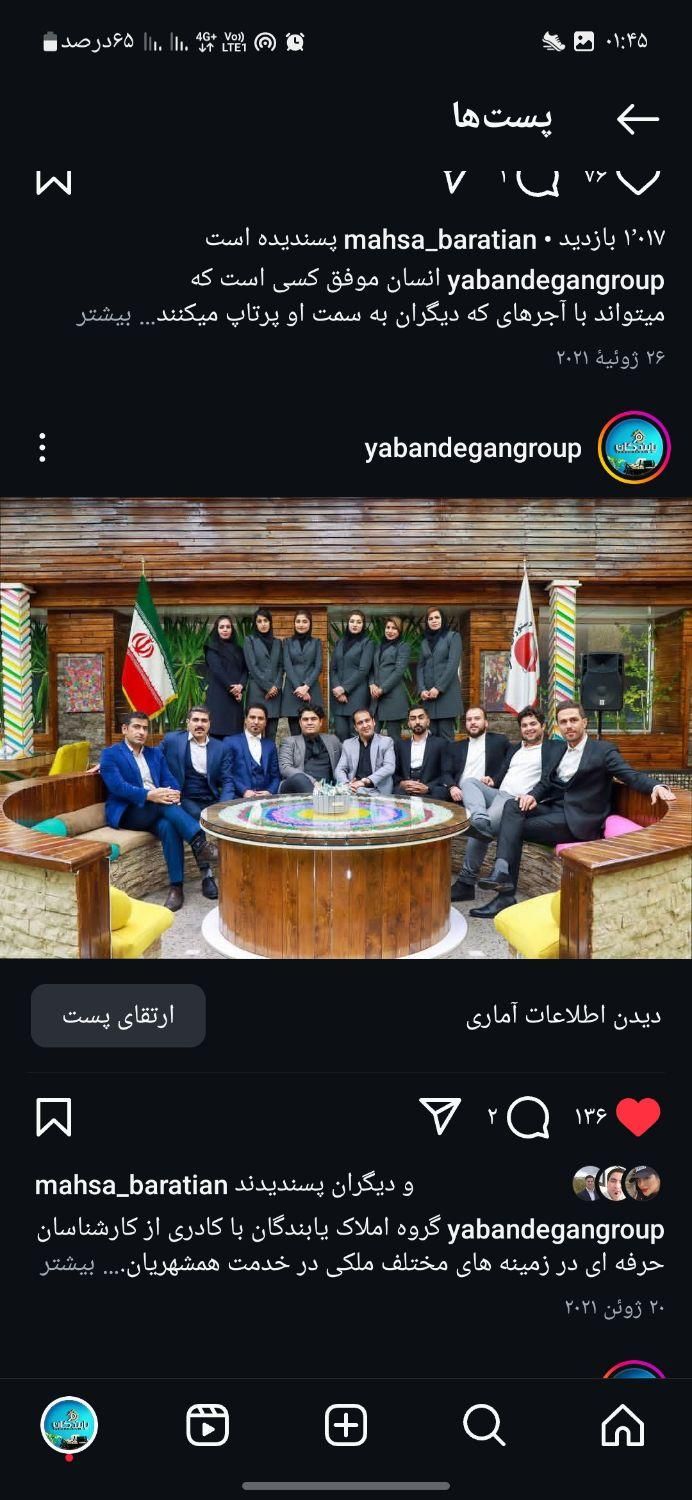692x1500 pixels.
Task: Save the previous post with its partly visible bookmark
Action: (54, 182)
